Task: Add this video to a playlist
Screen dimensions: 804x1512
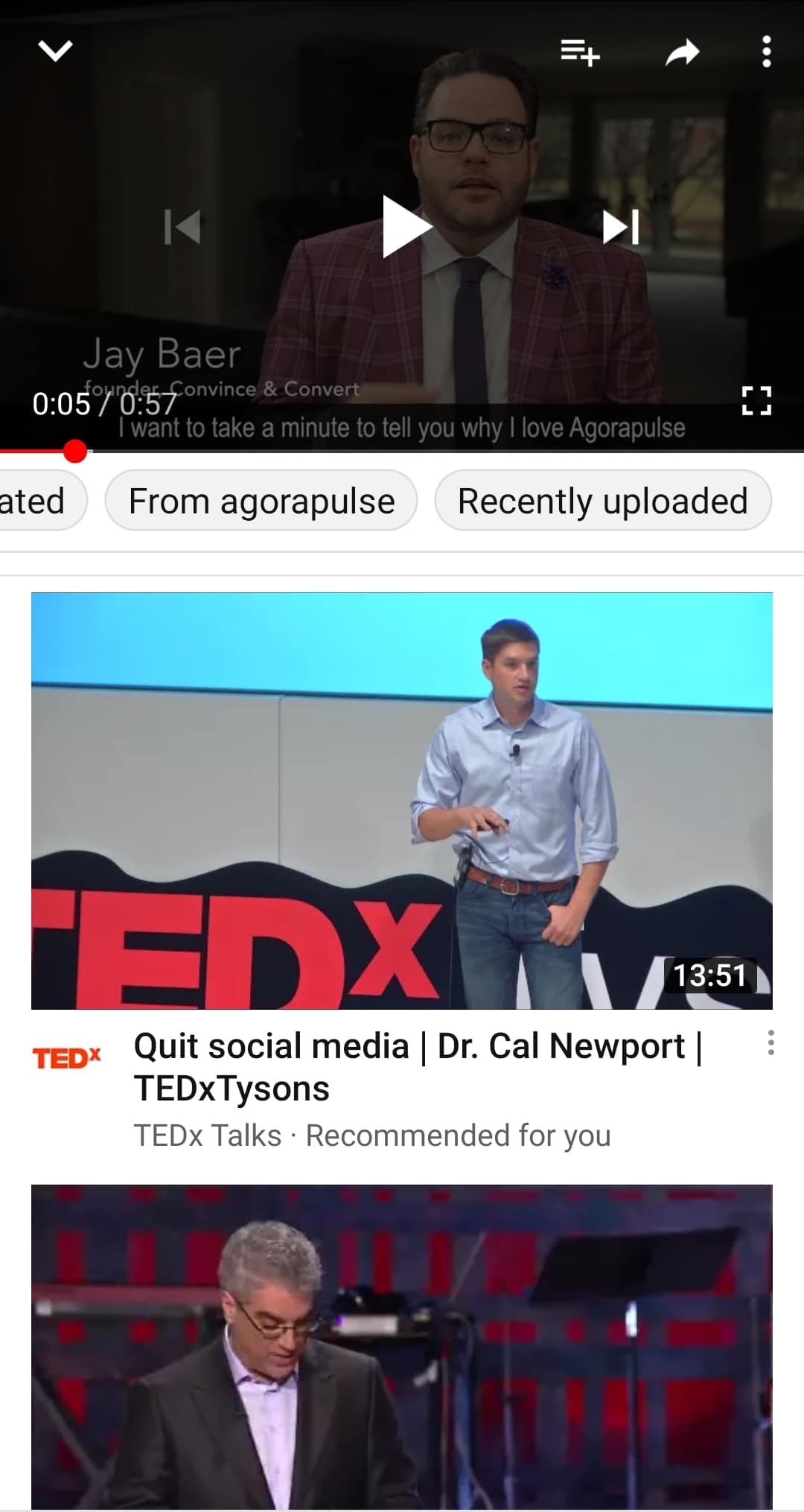Action: coord(580,52)
